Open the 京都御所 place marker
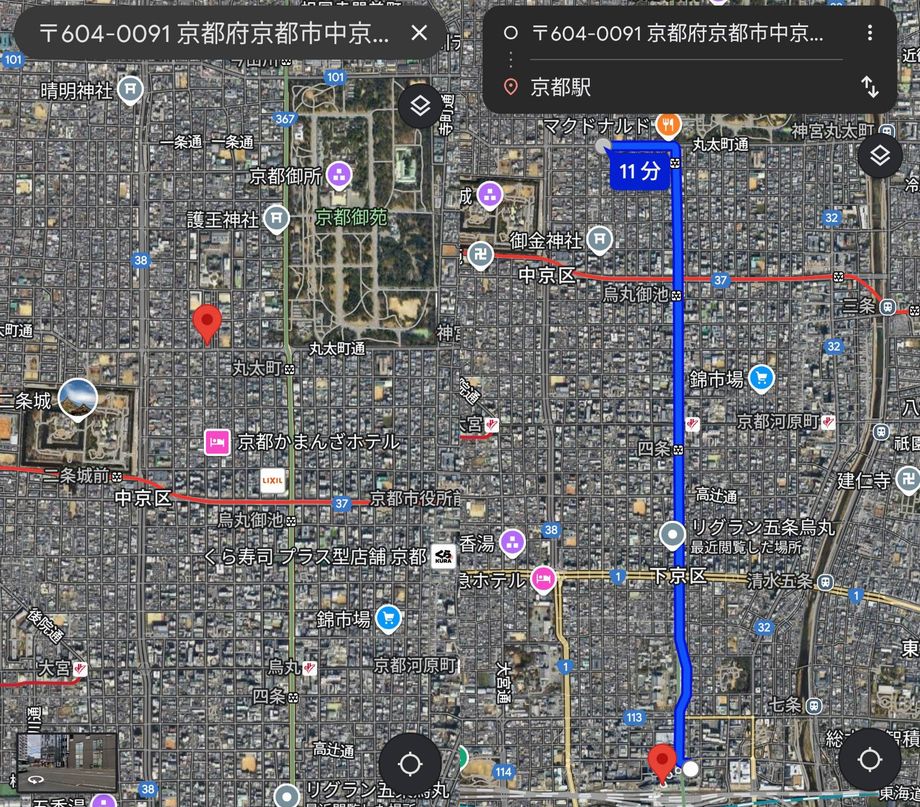Screen dimensions: 920x807 click(x=342, y=175)
